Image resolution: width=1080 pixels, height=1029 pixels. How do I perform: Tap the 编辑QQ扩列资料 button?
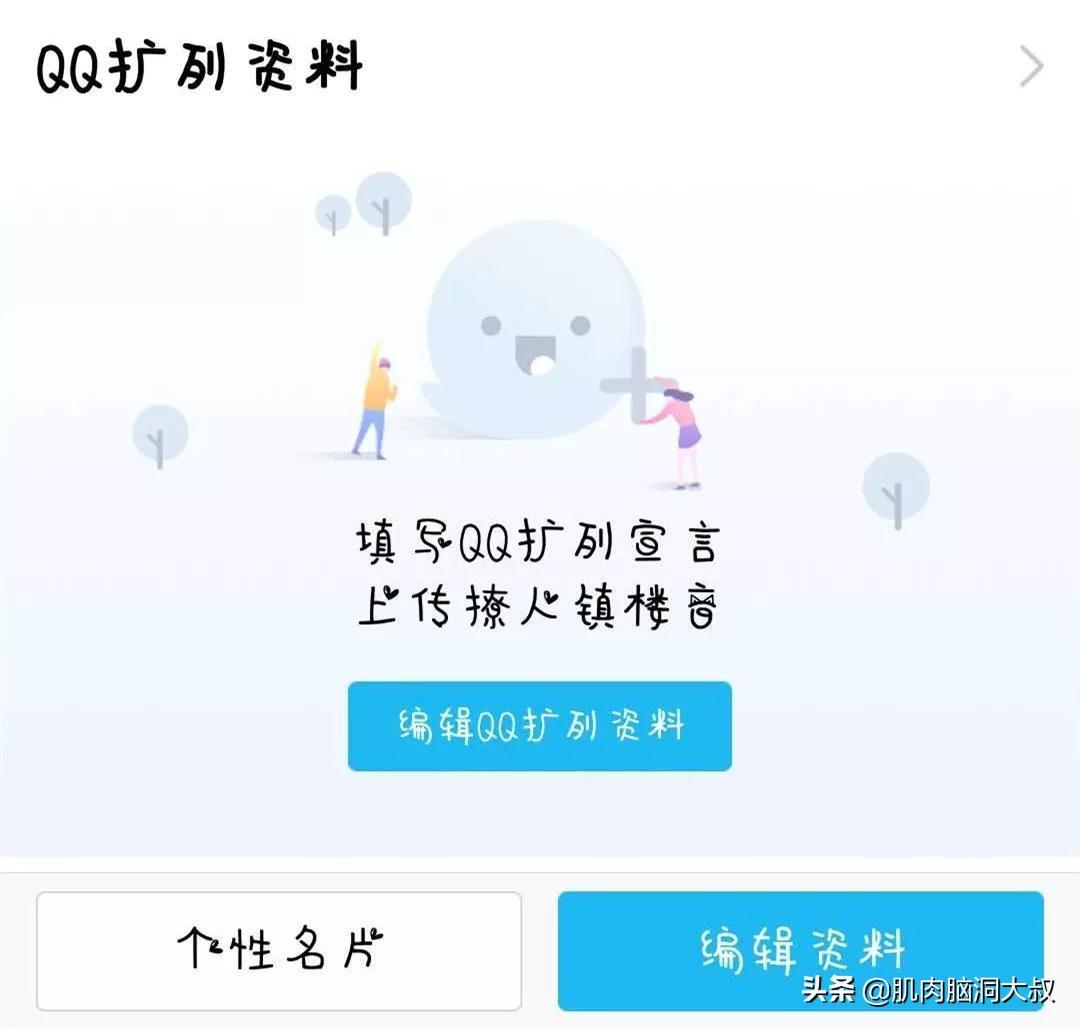pos(540,726)
